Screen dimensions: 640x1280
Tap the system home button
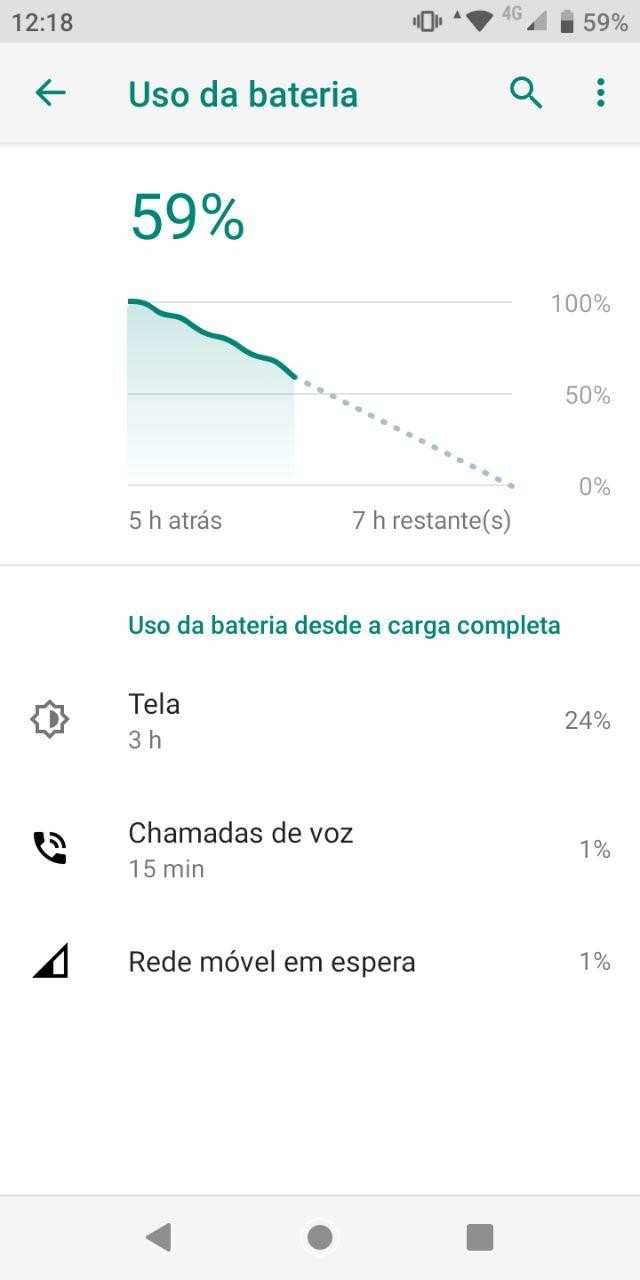coord(320,1237)
